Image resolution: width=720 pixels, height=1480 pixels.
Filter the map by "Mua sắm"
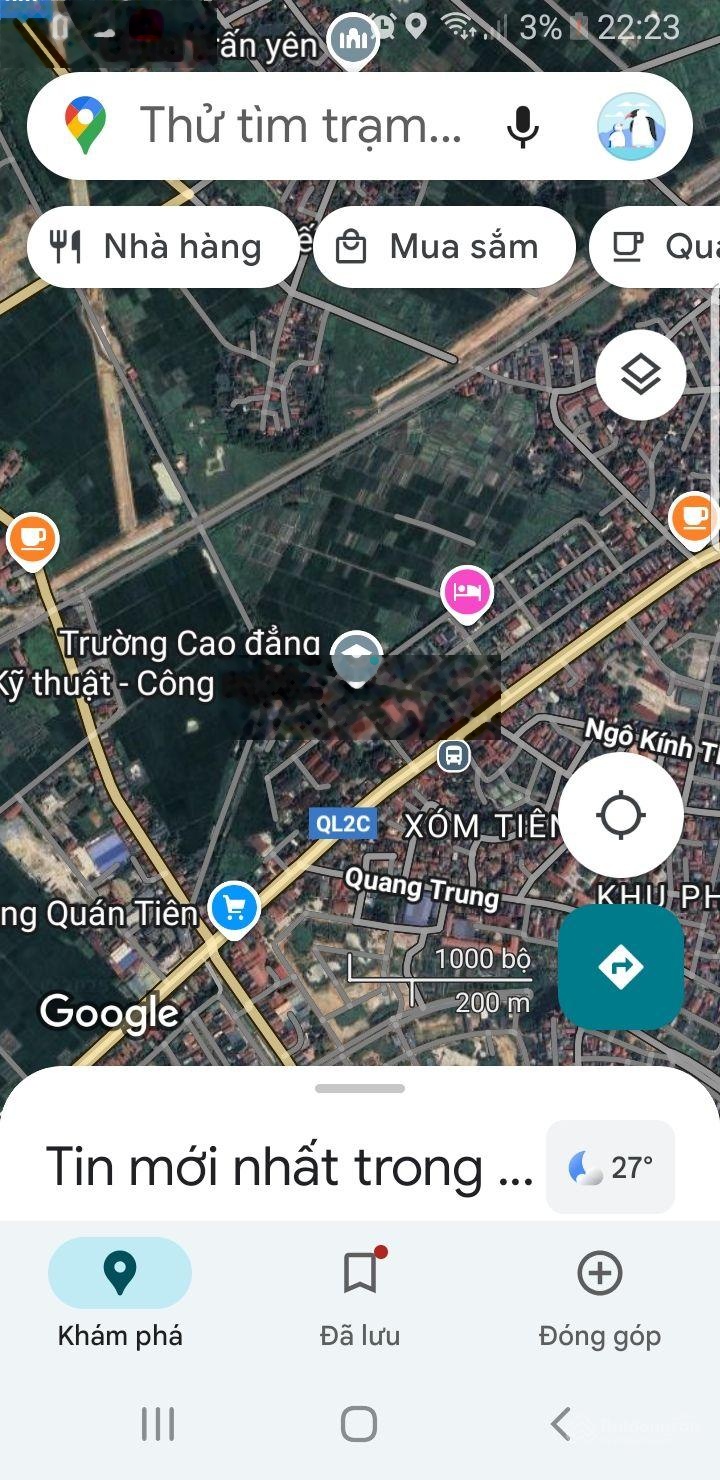[445, 247]
